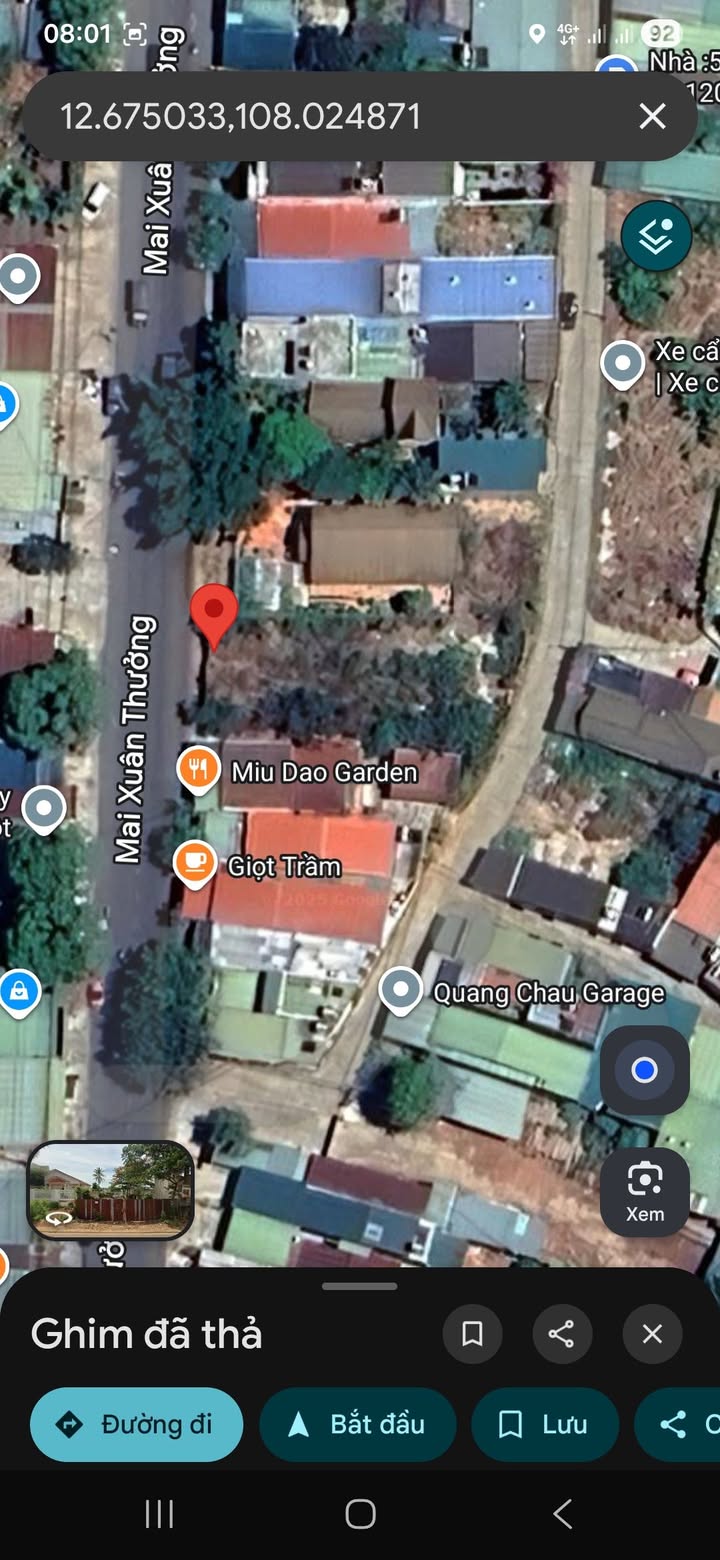Go back using system navigation bar
Image resolution: width=720 pixels, height=1560 pixels.
(562, 1514)
